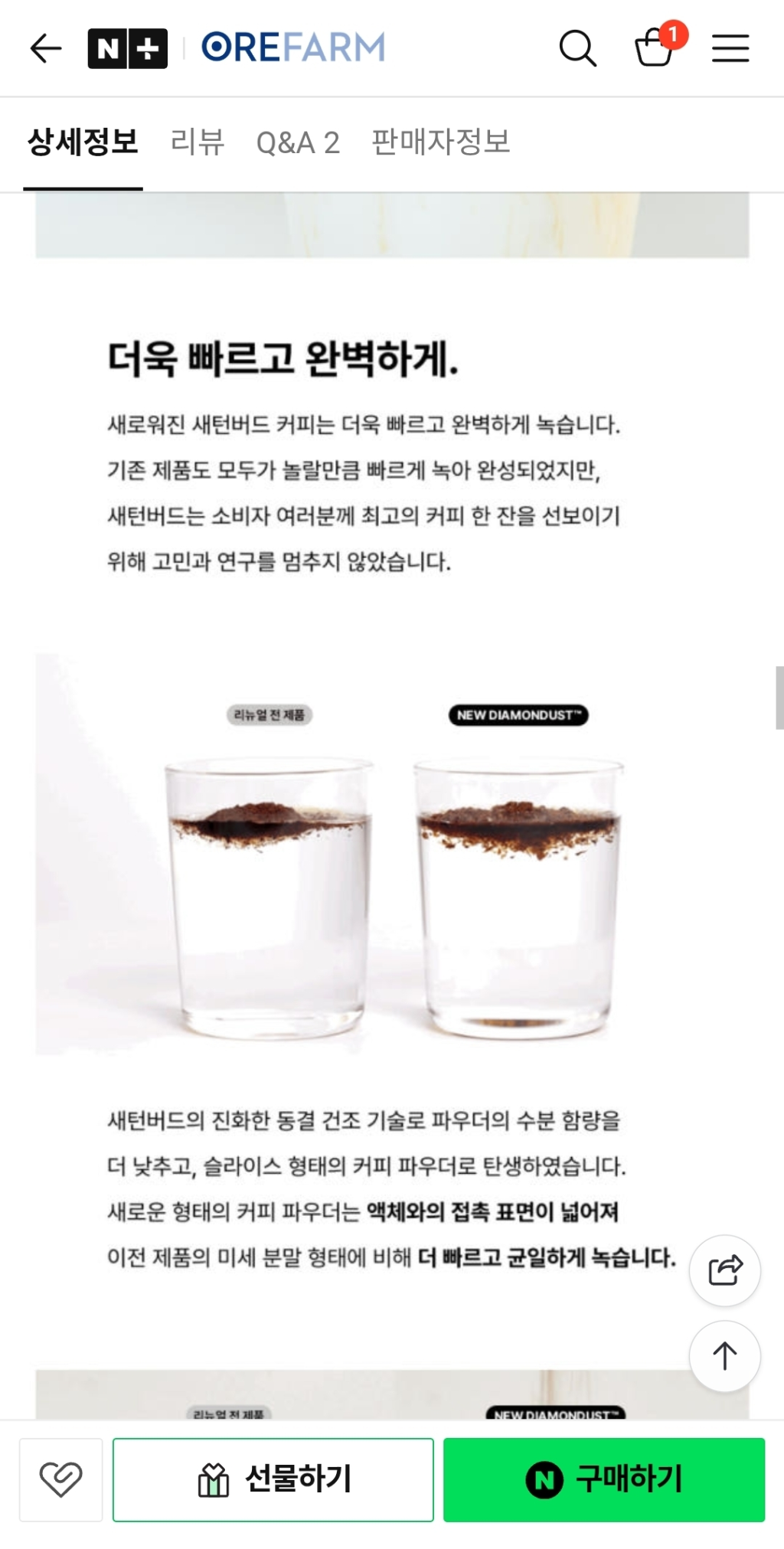Add this product to wishlist
Image resolution: width=784 pixels, height=1549 pixels.
coord(60,1479)
